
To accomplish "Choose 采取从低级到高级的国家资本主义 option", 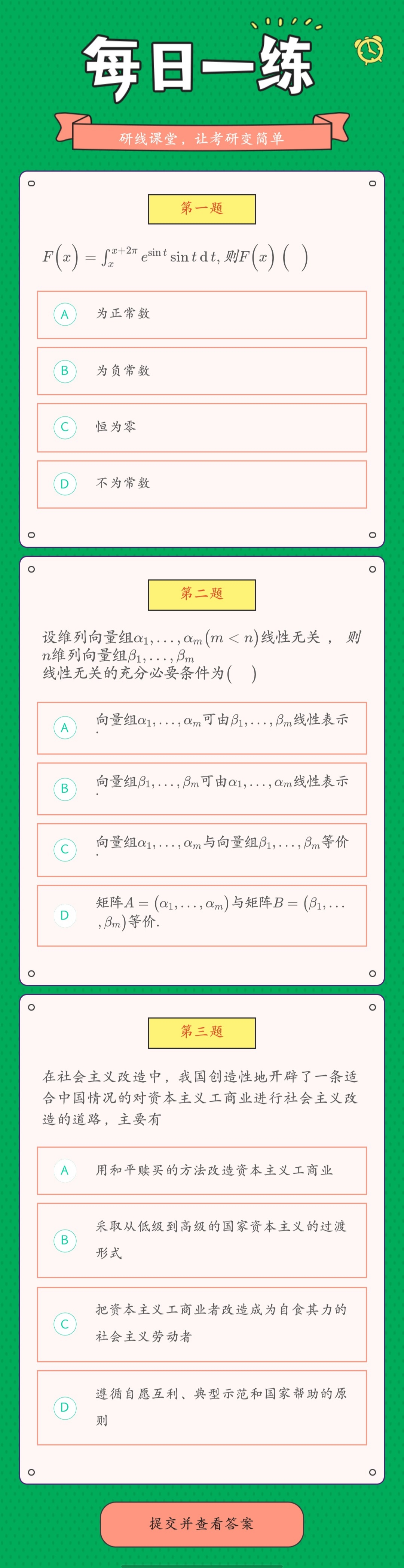I will tap(201, 1239).
